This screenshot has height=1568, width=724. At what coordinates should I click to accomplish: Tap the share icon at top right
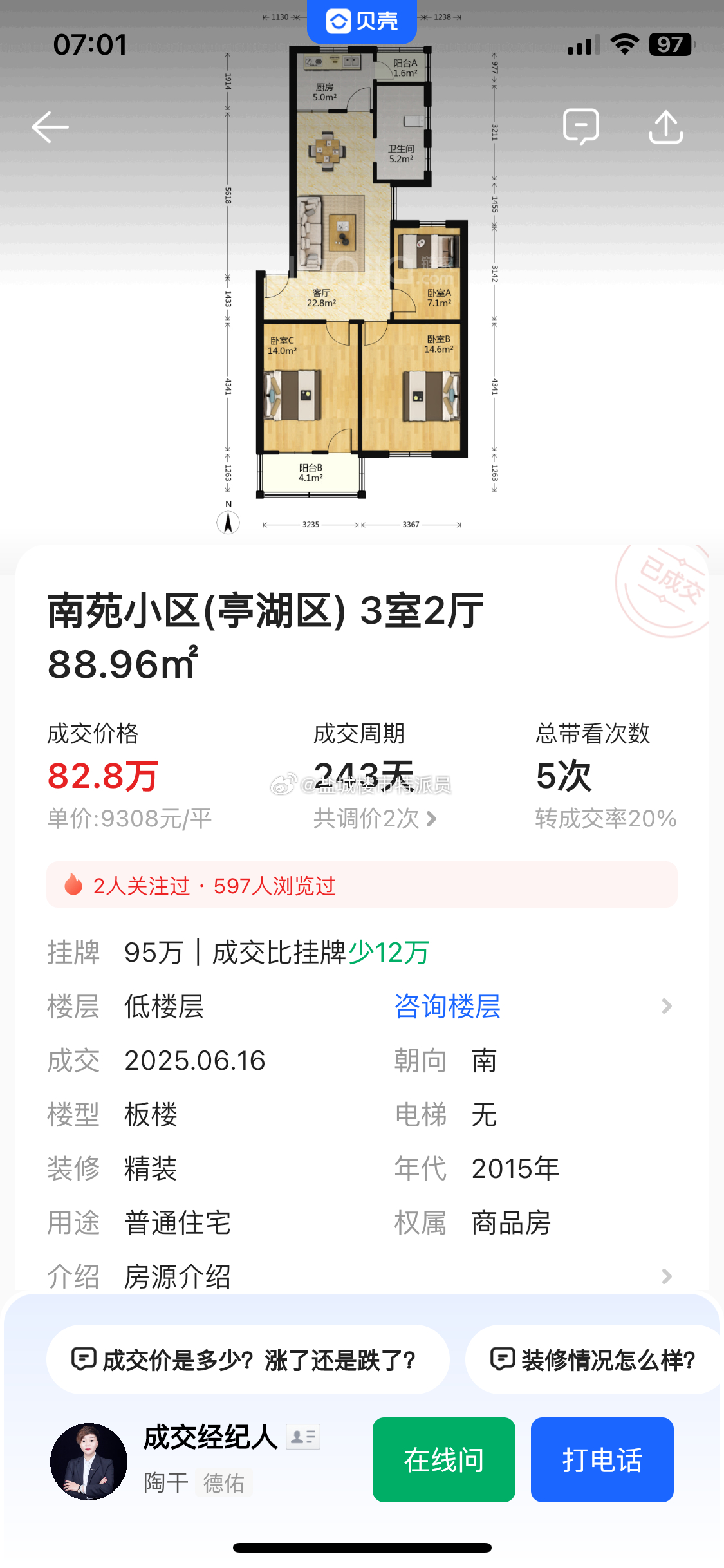[665, 126]
